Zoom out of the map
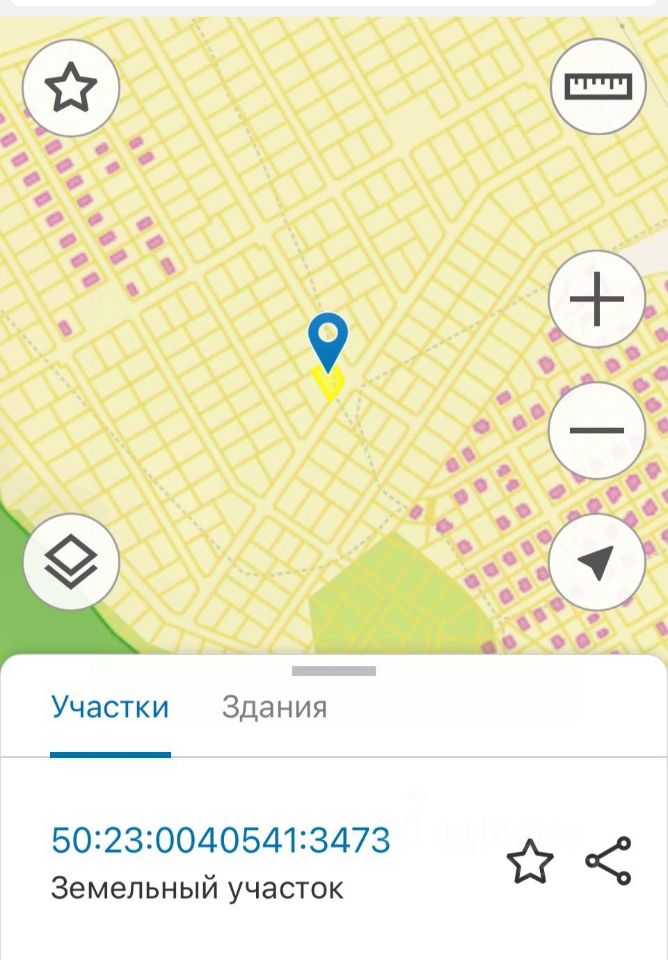Image resolution: width=668 pixels, height=960 pixels. (x=597, y=431)
